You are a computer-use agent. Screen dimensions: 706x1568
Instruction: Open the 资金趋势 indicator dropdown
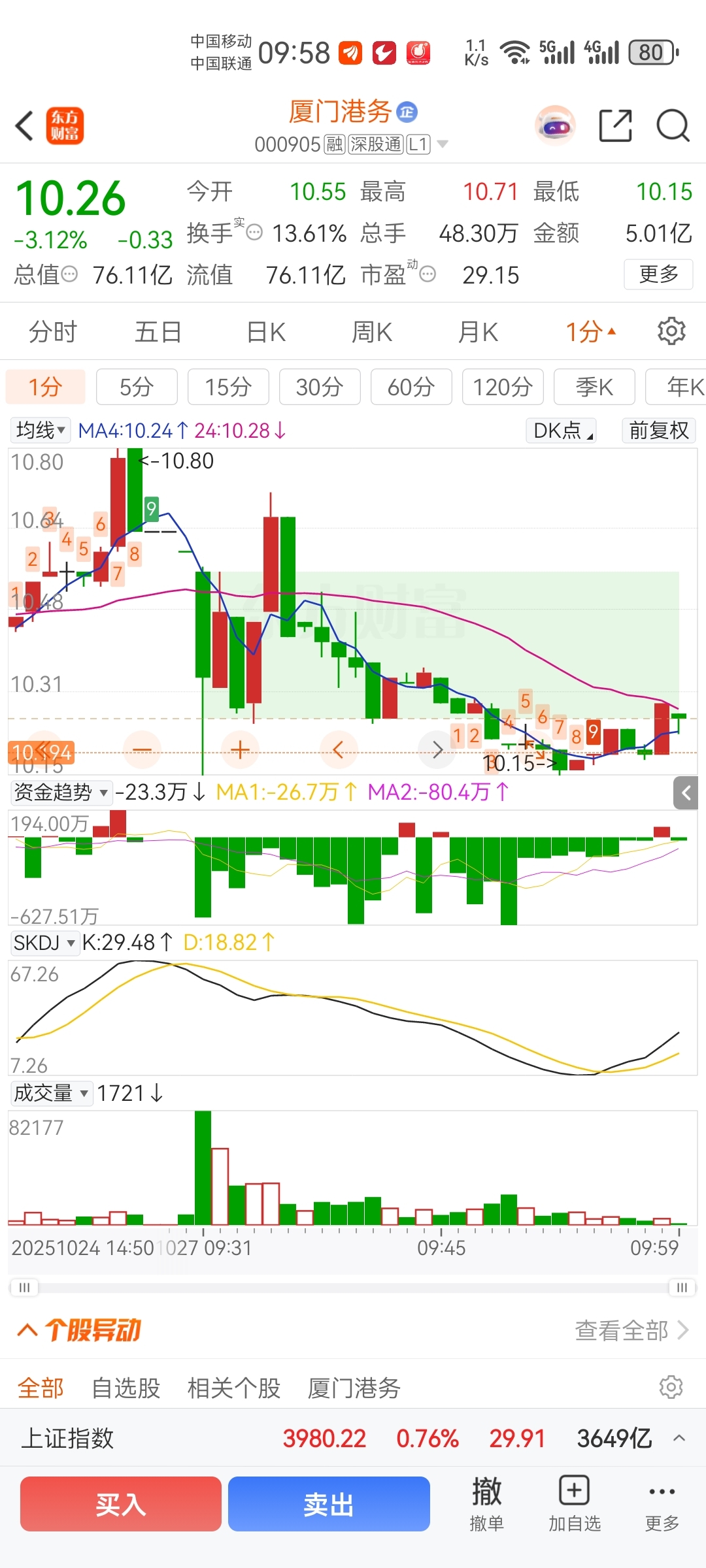[x=61, y=792]
